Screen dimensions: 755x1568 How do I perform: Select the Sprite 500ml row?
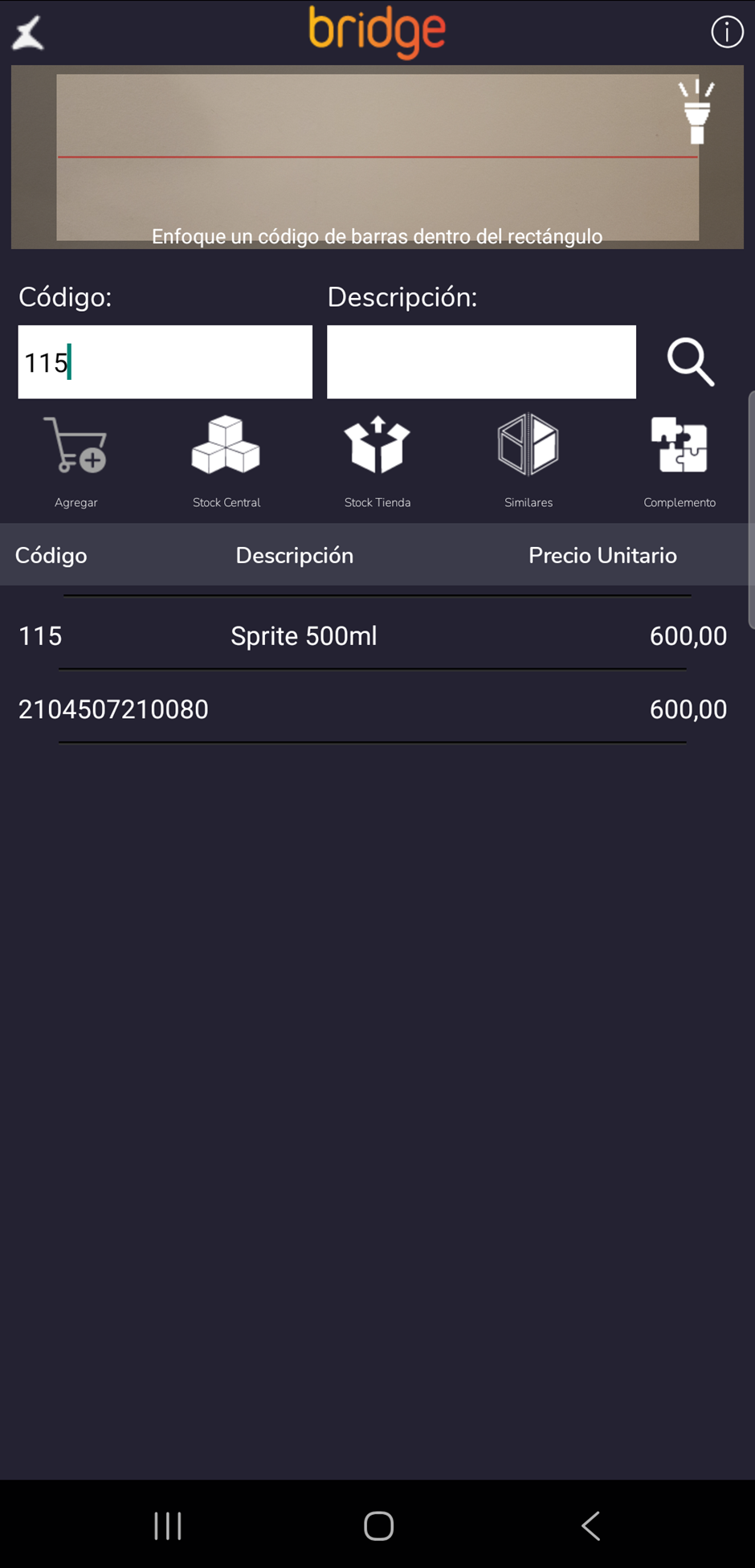[x=373, y=635]
